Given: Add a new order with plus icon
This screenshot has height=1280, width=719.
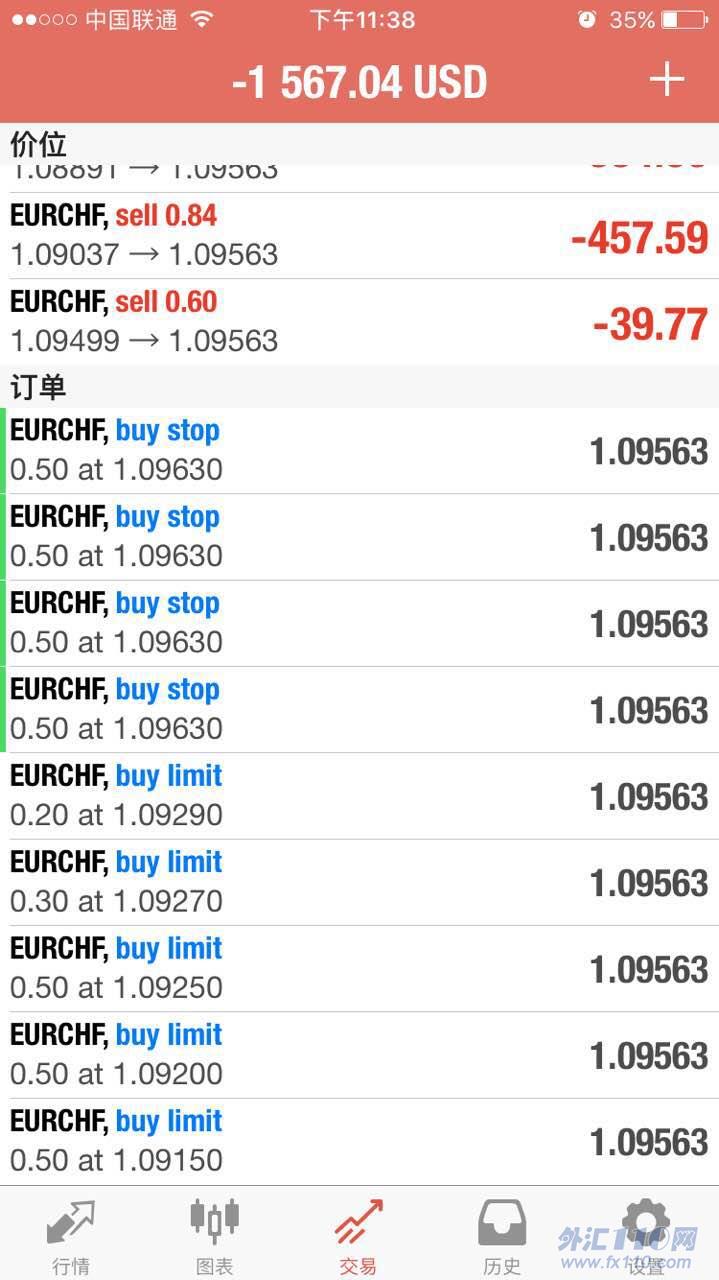Looking at the screenshot, I should point(666,80).
